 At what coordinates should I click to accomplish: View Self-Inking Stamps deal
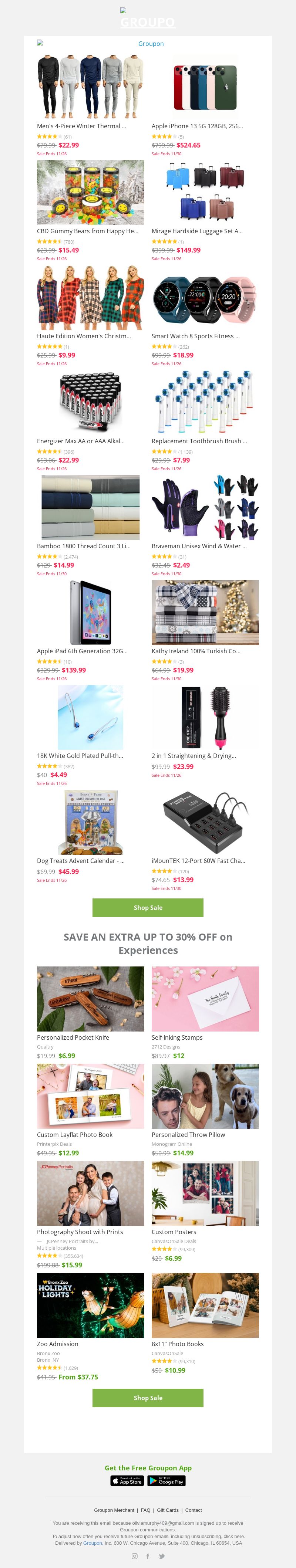tap(177, 1037)
